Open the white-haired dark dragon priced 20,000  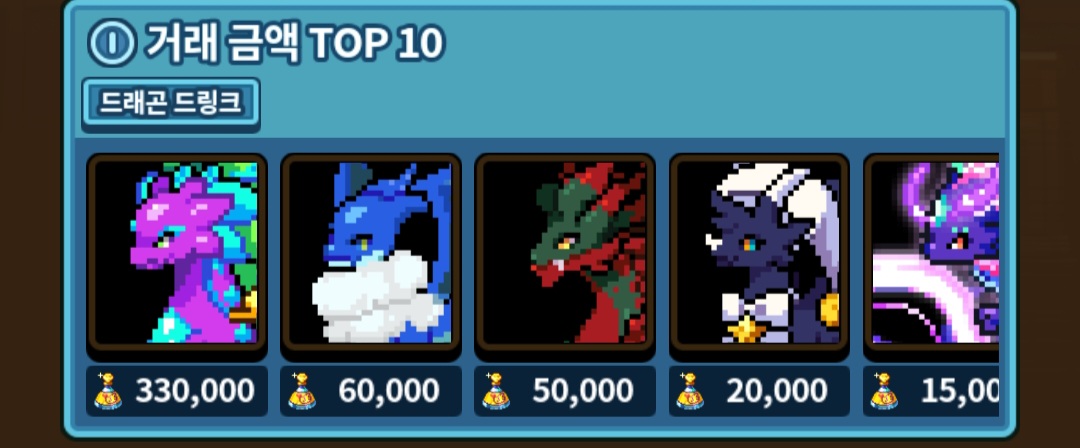(x=759, y=255)
